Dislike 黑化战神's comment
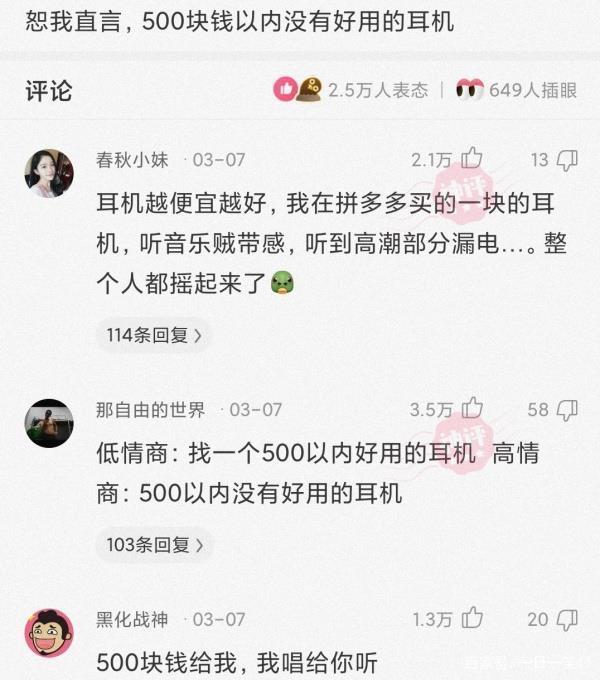 567,619
